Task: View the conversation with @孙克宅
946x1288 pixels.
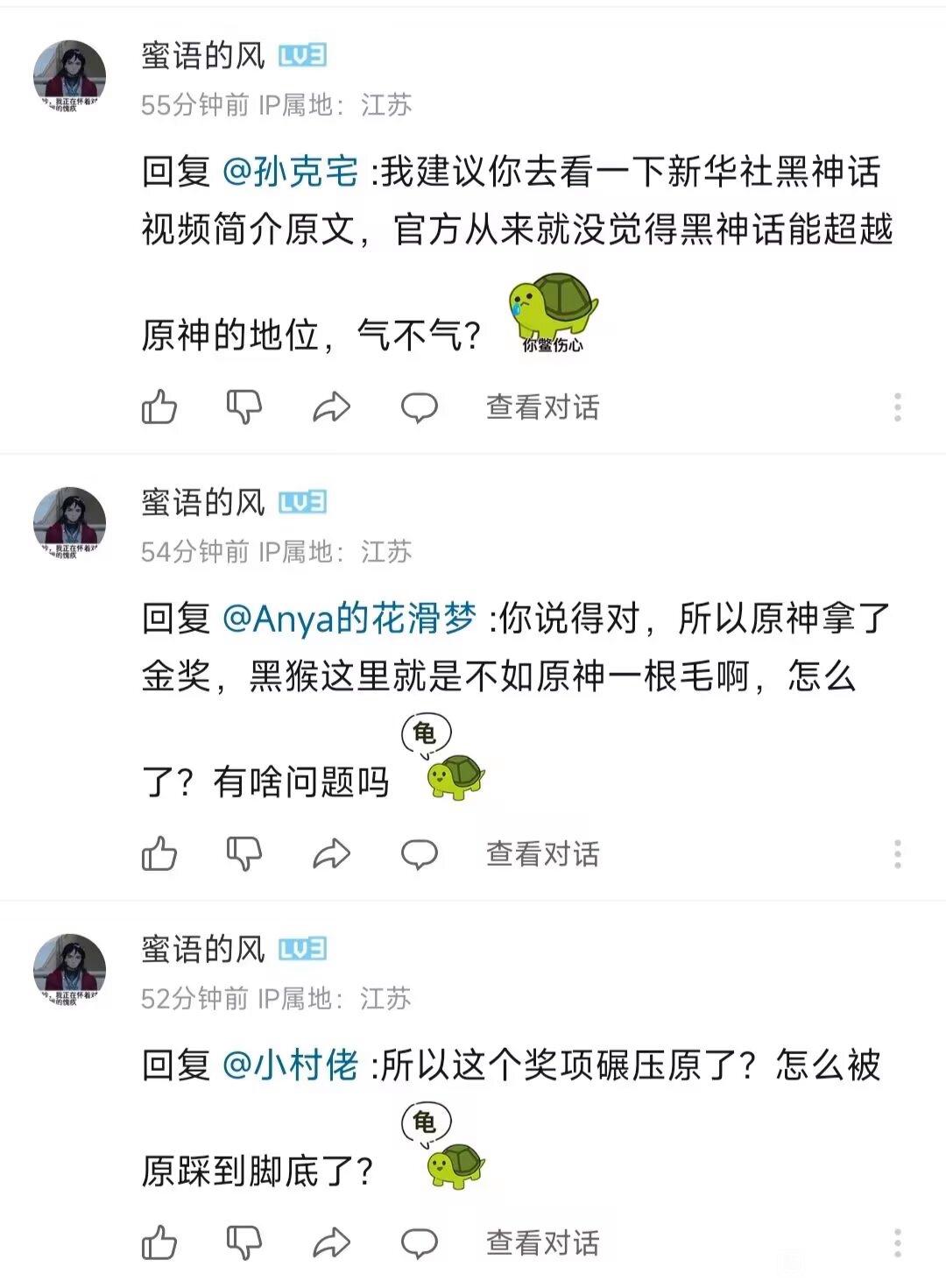Action: [x=542, y=407]
